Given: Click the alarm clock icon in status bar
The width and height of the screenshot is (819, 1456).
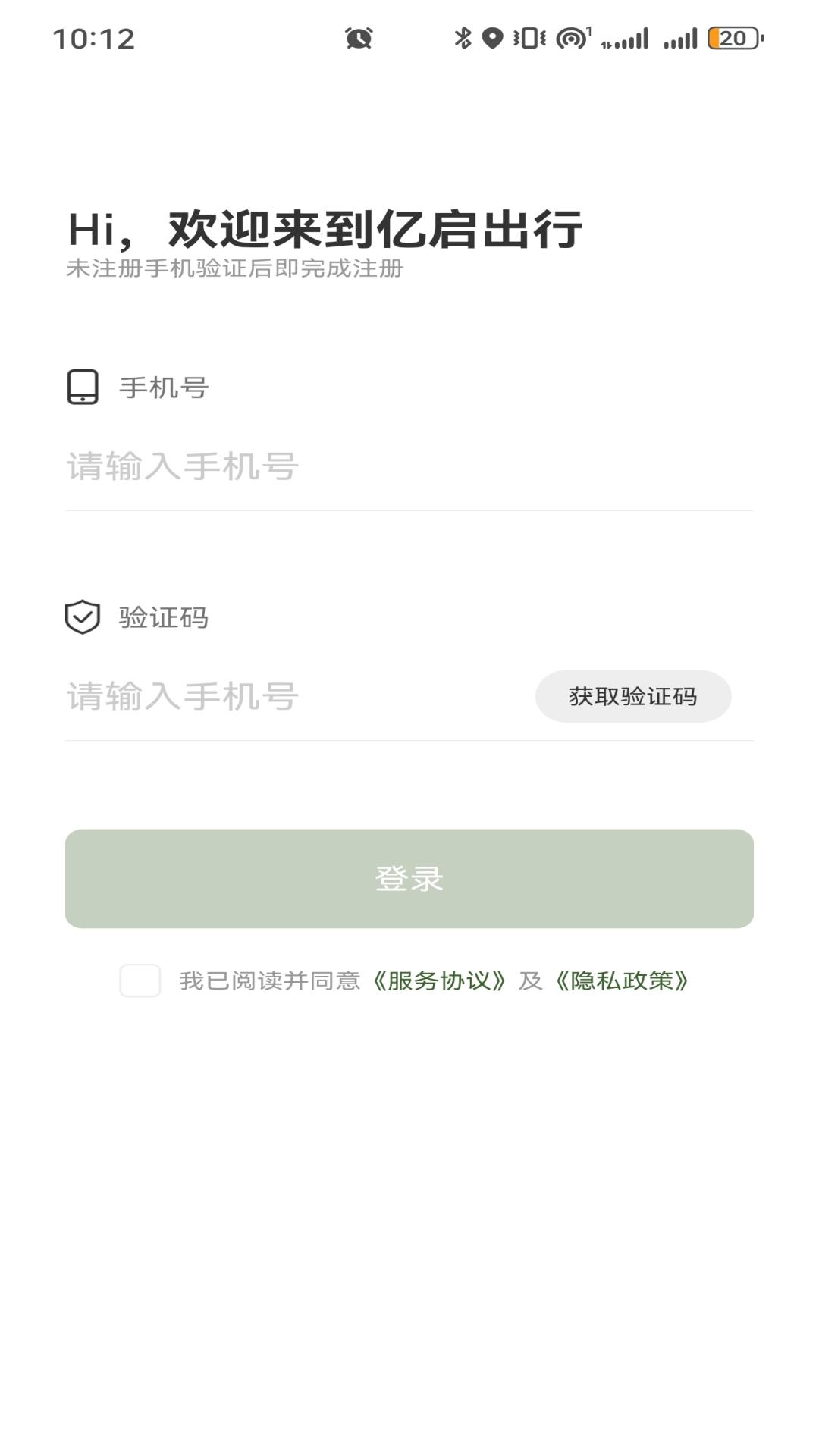Looking at the screenshot, I should coord(358,38).
